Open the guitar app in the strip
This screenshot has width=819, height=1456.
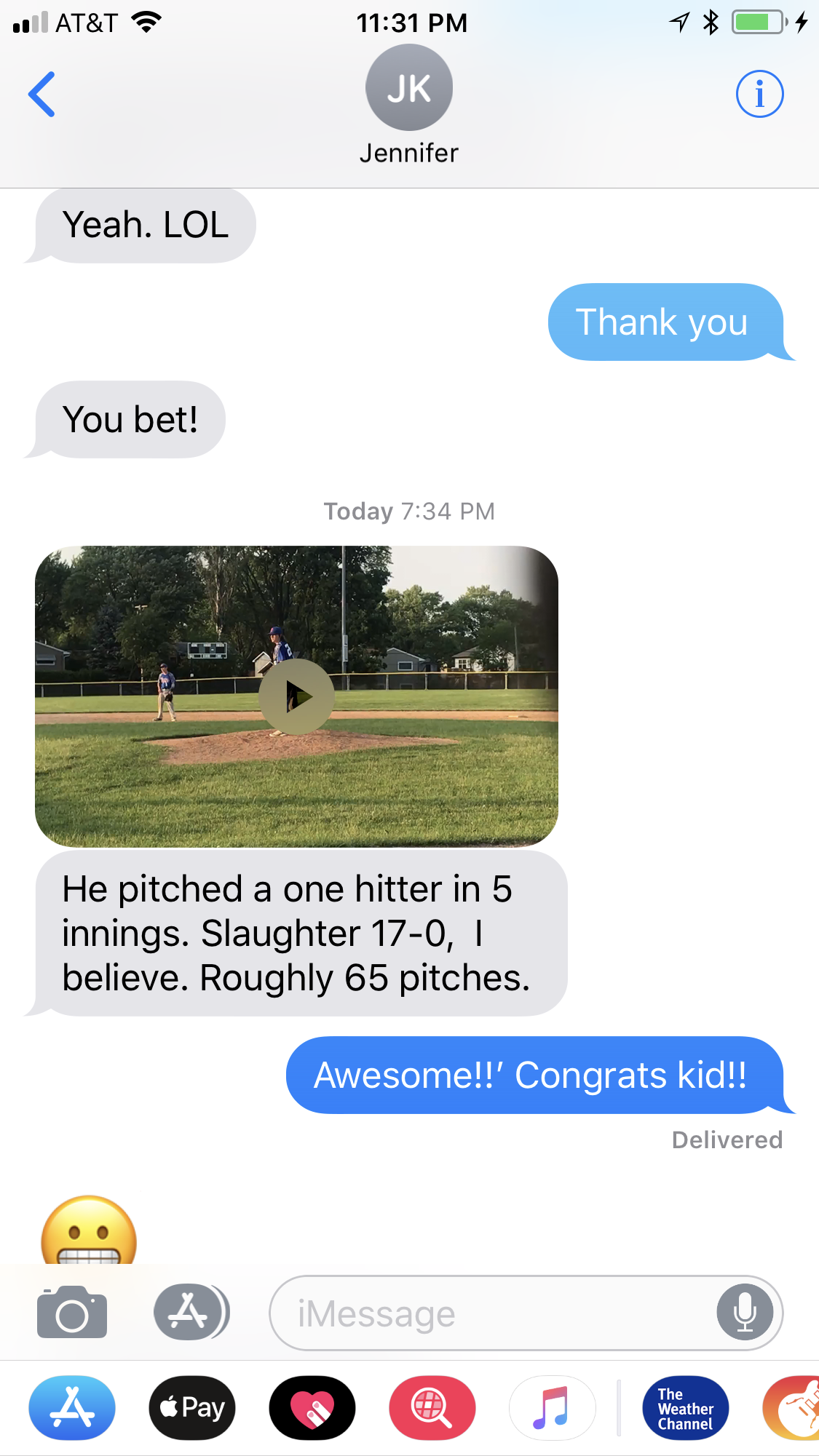pyautogui.click(x=791, y=1408)
